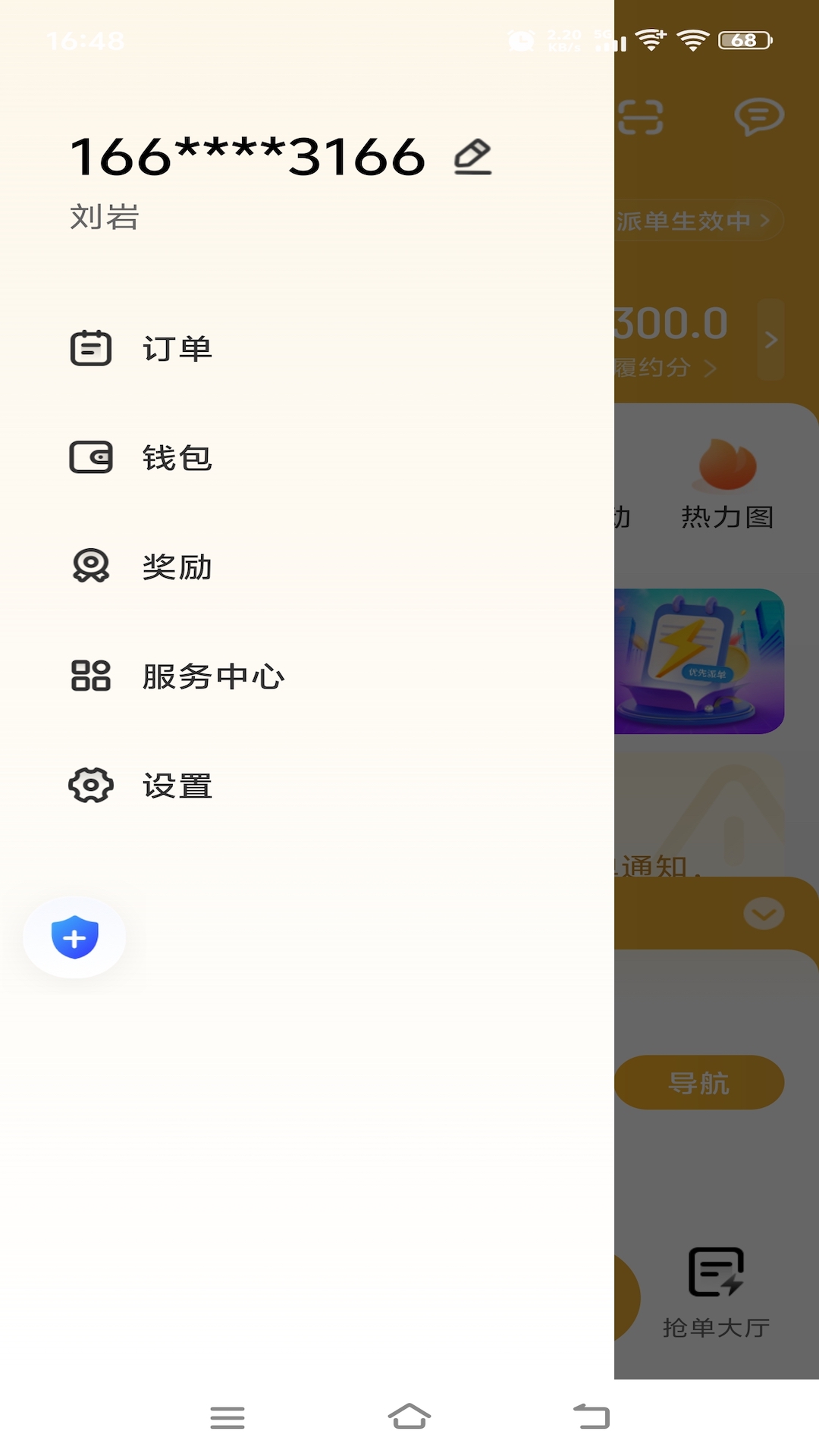Tap the blue shield plus safety icon
Viewport: 819px width, 1456px height.
[73, 937]
